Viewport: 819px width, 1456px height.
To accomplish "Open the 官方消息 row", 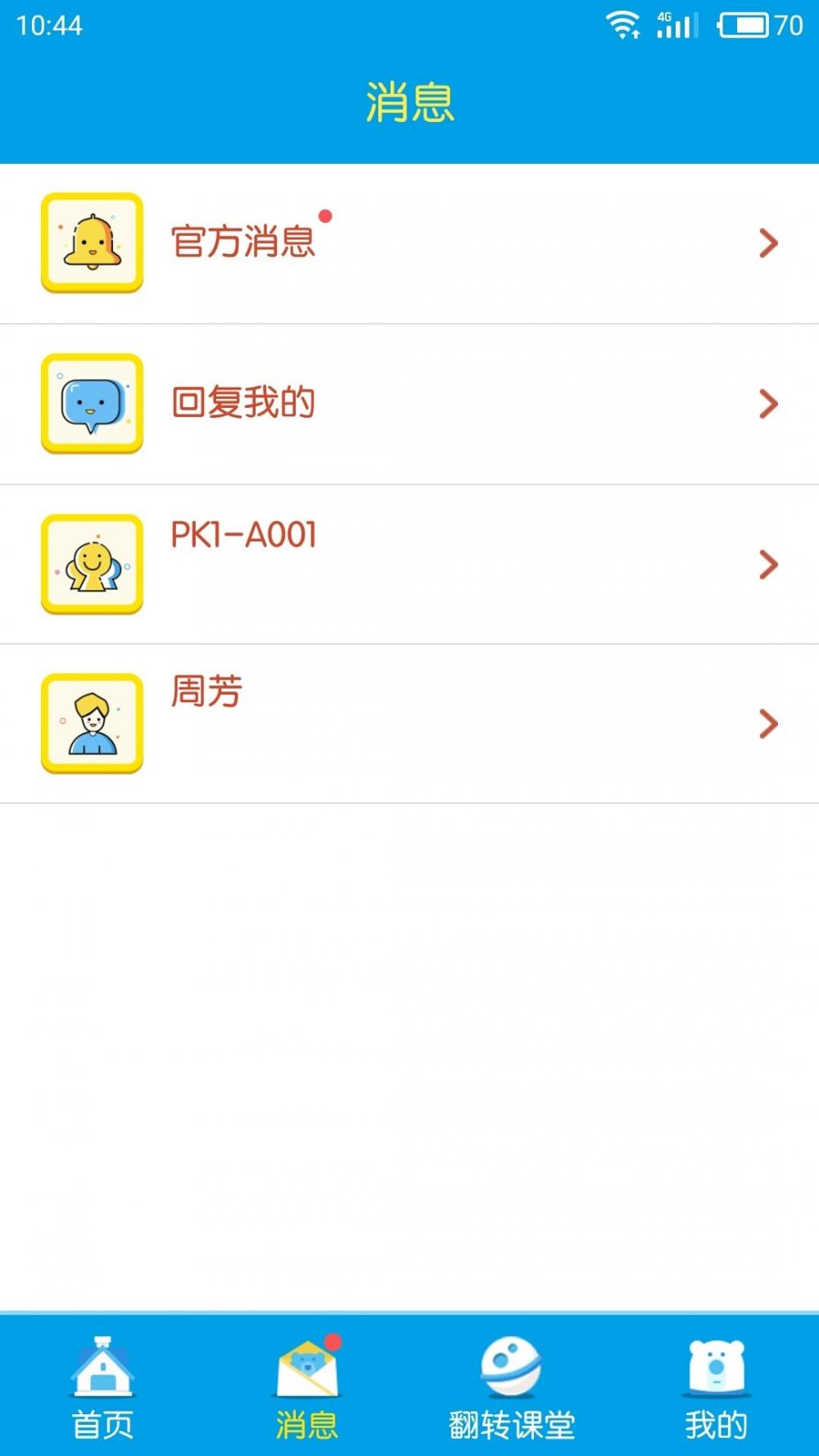I will tap(409, 243).
